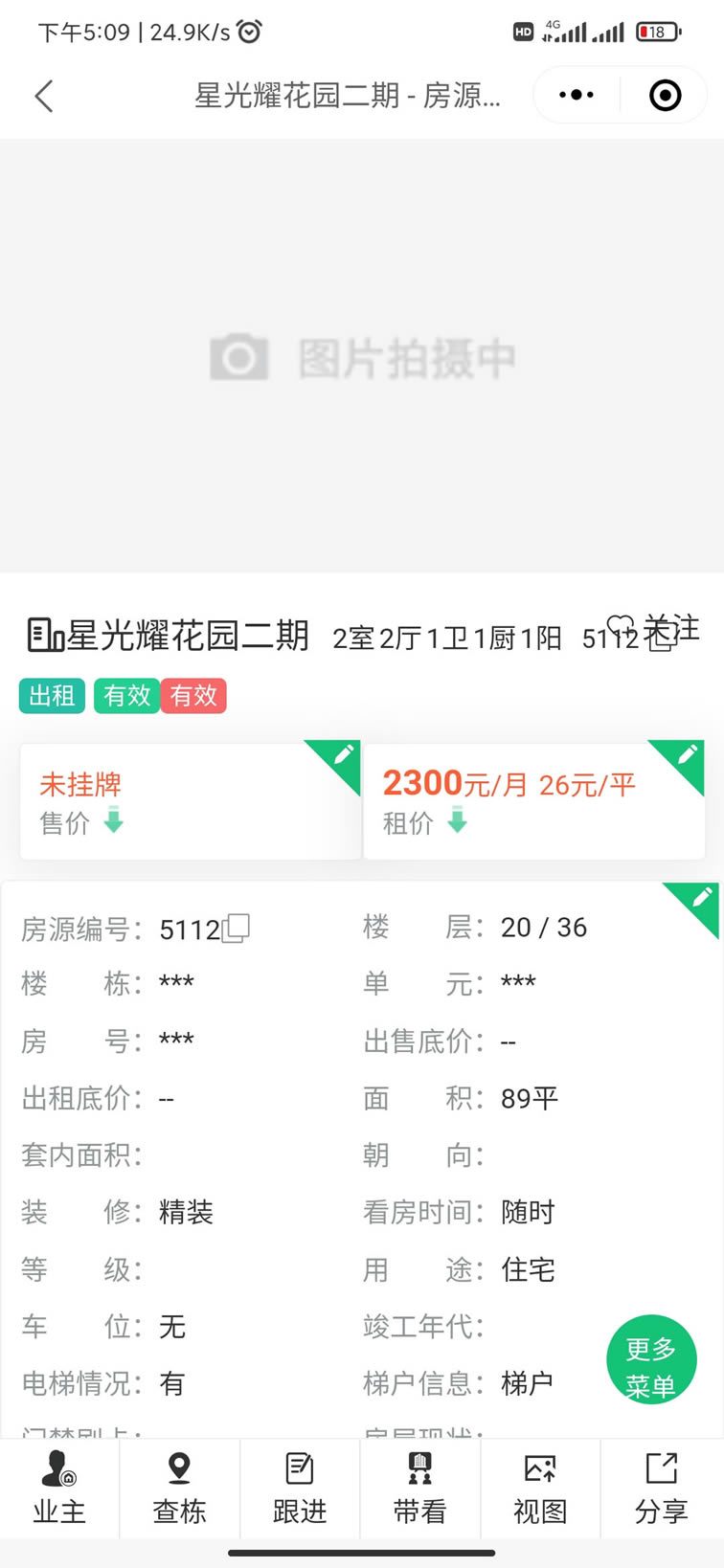Open the mini program more options menu
The height and width of the screenshot is (1568, 724).
(x=577, y=95)
